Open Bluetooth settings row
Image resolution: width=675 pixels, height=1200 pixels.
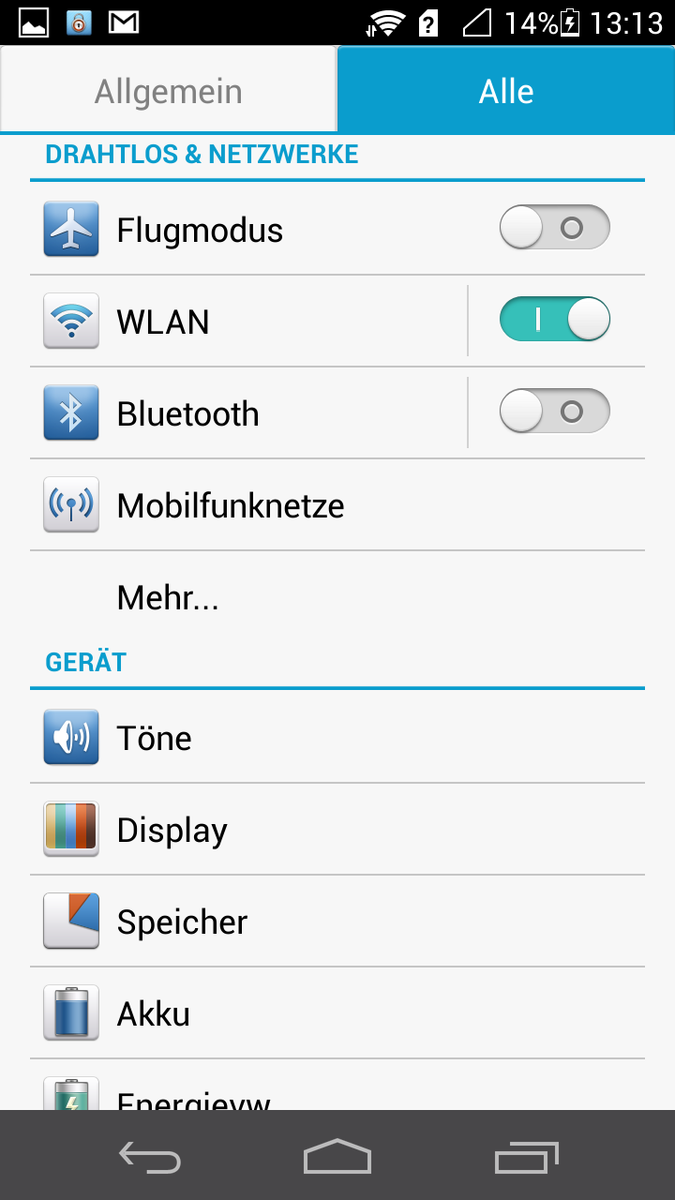click(250, 414)
